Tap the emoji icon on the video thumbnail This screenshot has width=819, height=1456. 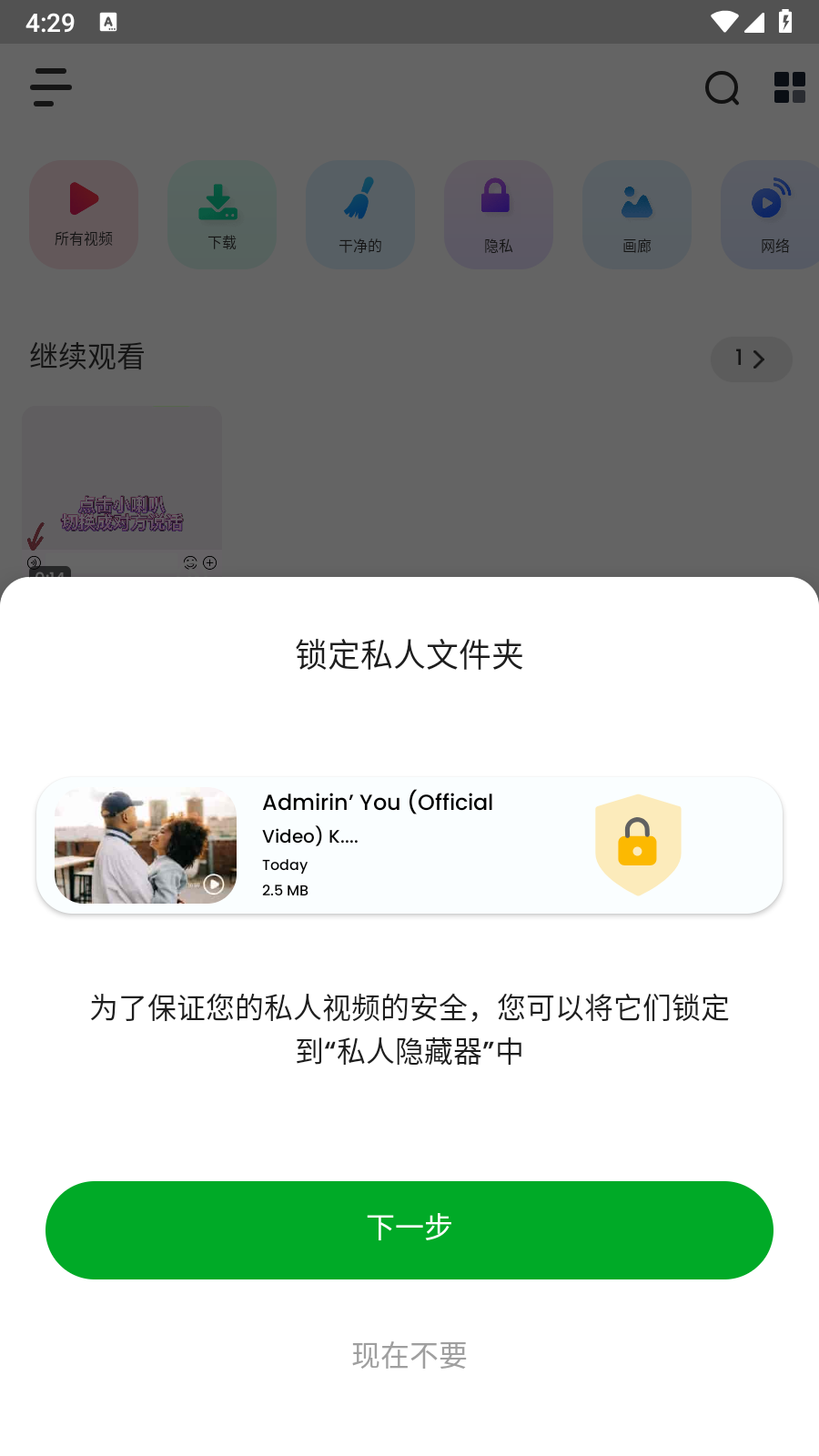pyautogui.click(x=189, y=562)
